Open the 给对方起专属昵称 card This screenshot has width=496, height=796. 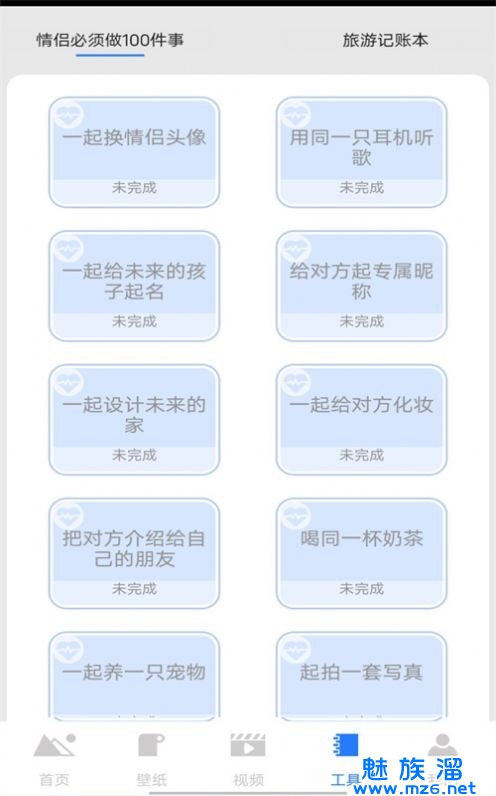361,286
